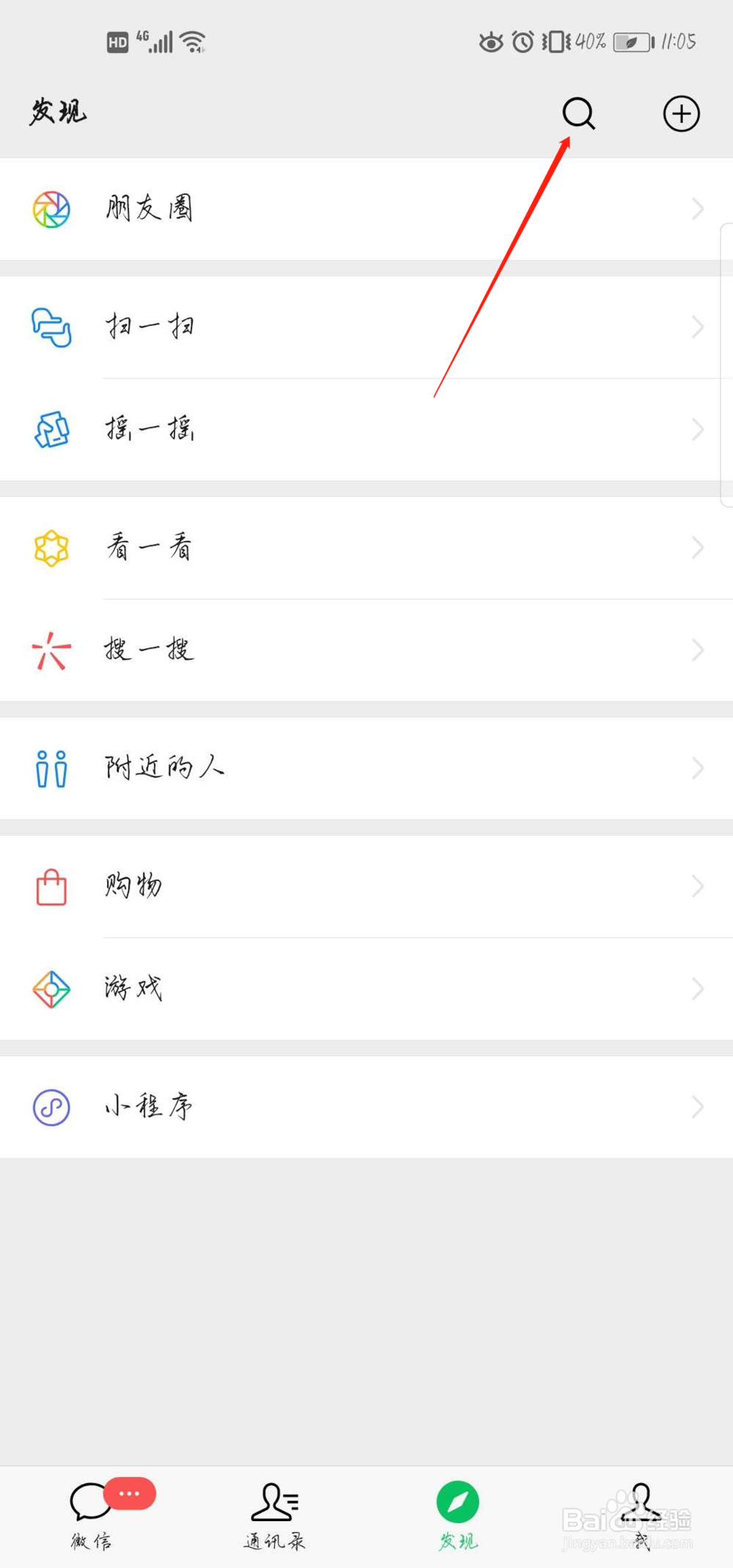Open 扫一扫 scanner
The width and height of the screenshot is (733, 1568).
(x=366, y=327)
